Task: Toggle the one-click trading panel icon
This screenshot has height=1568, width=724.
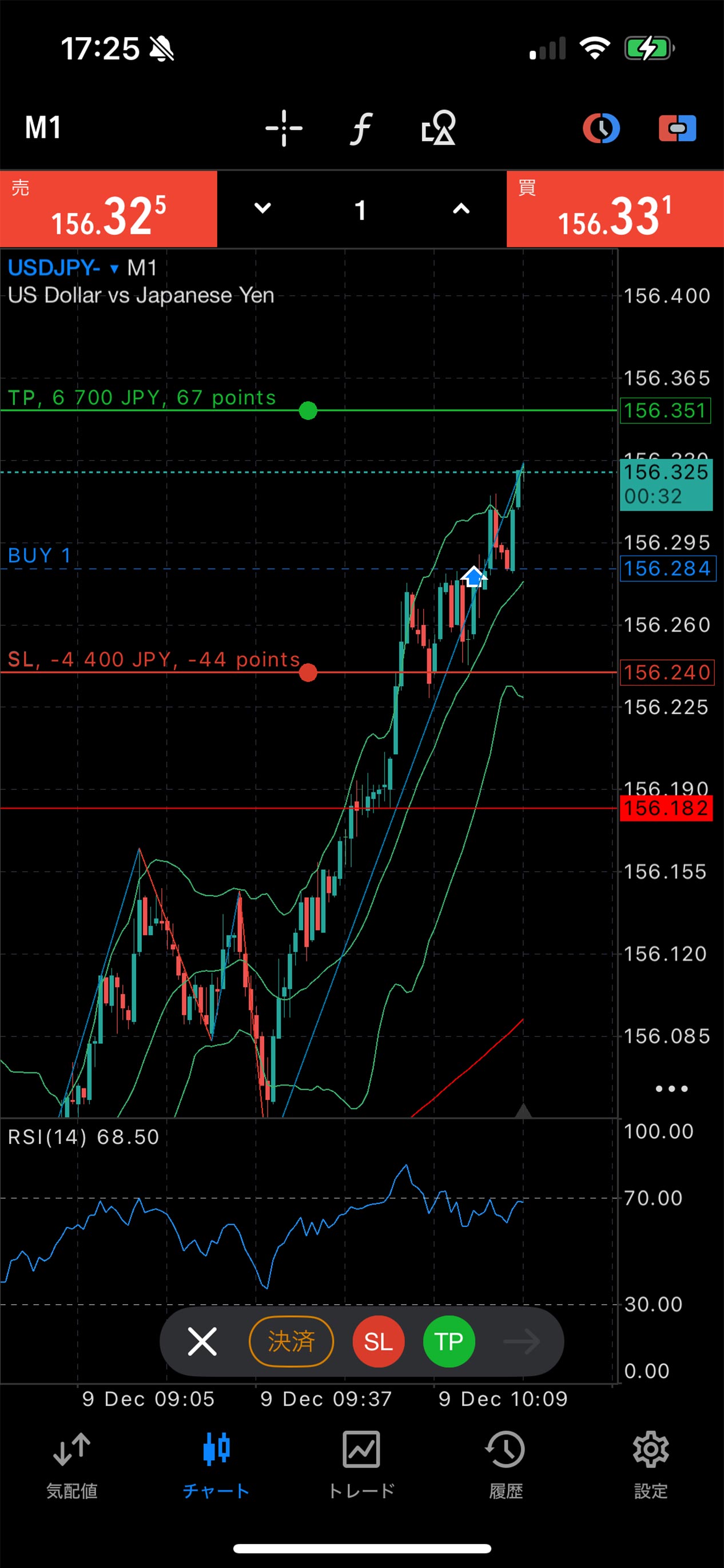Action: point(677,128)
